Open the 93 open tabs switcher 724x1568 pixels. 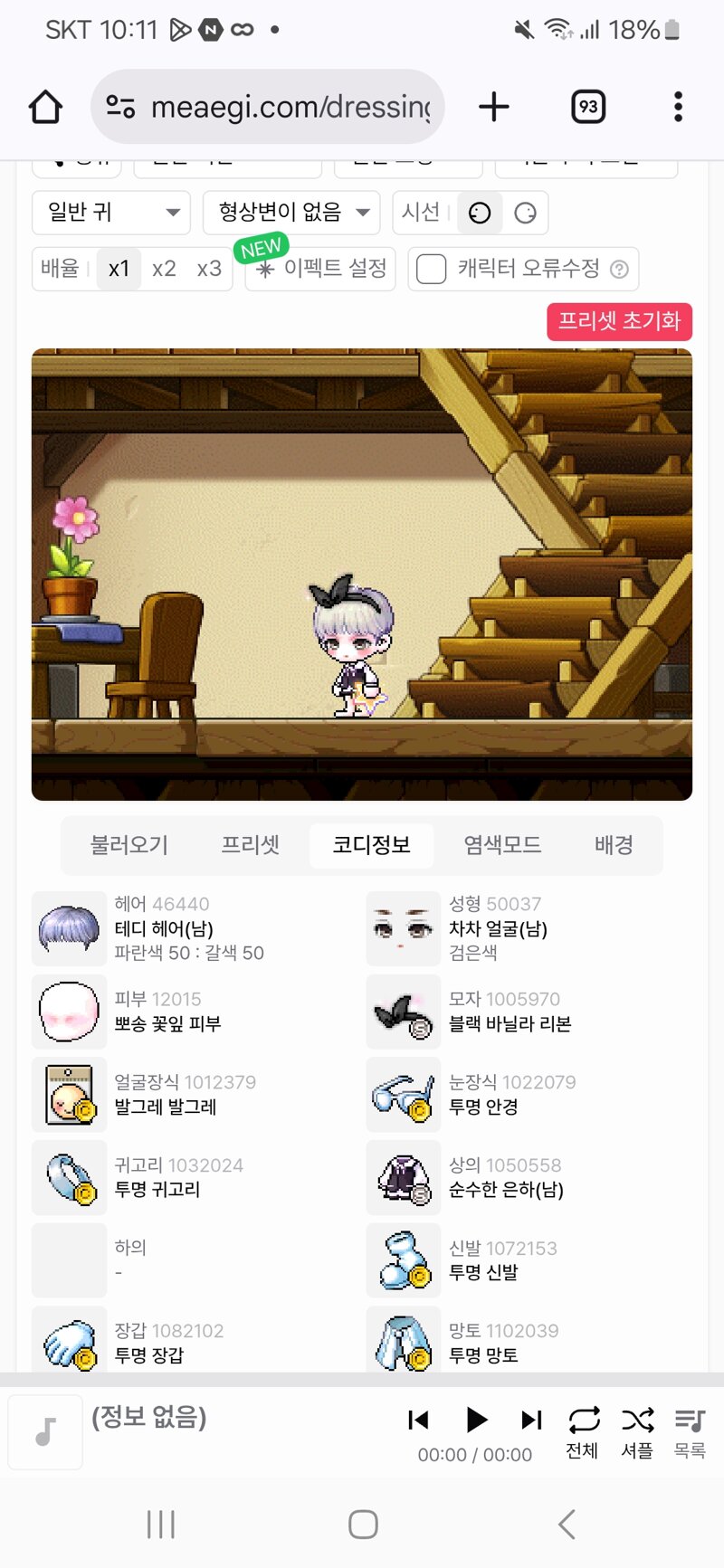(588, 107)
